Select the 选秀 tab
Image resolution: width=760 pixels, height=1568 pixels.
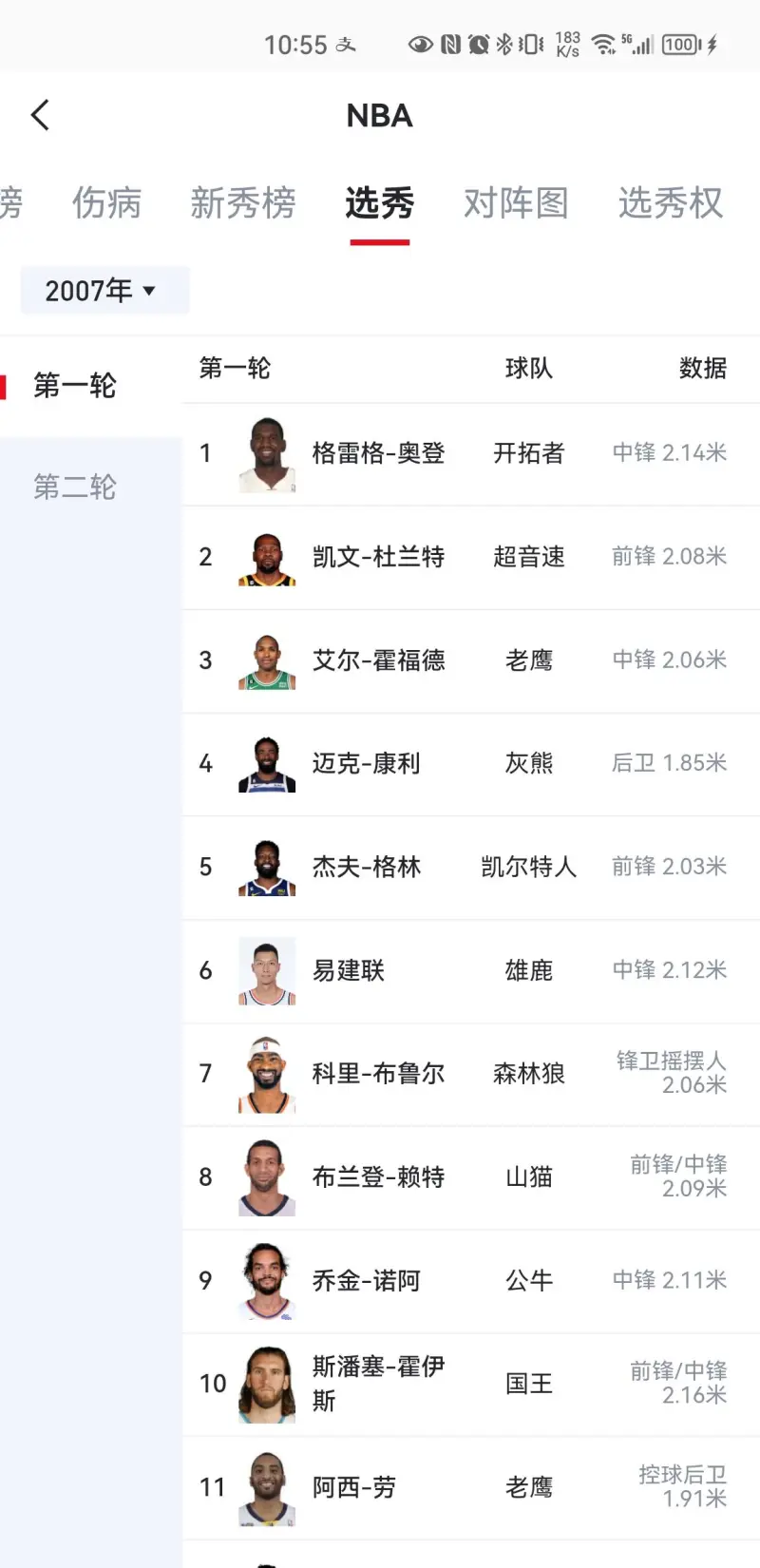[x=379, y=202]
